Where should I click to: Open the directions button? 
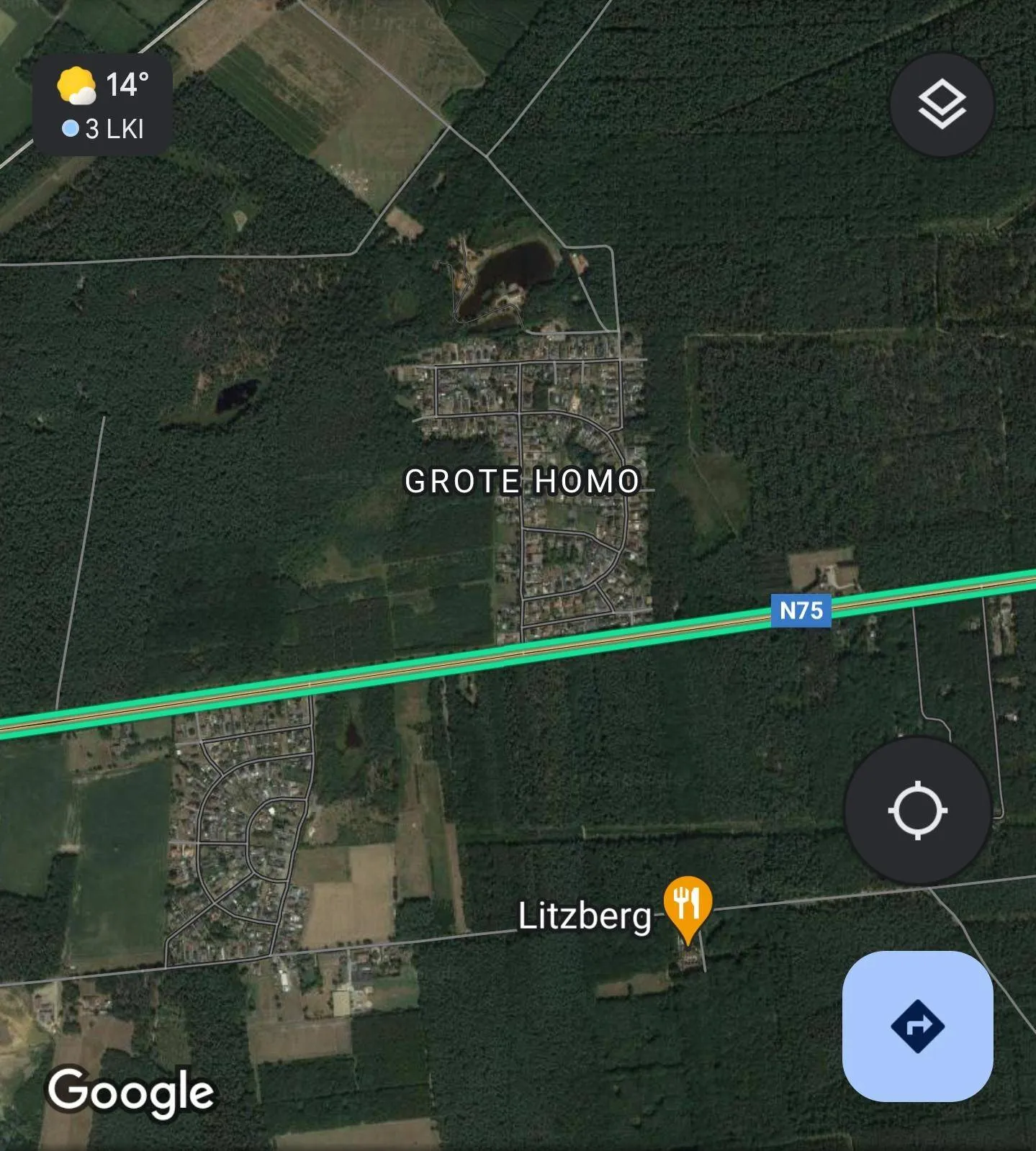[x=917, y=1026]
